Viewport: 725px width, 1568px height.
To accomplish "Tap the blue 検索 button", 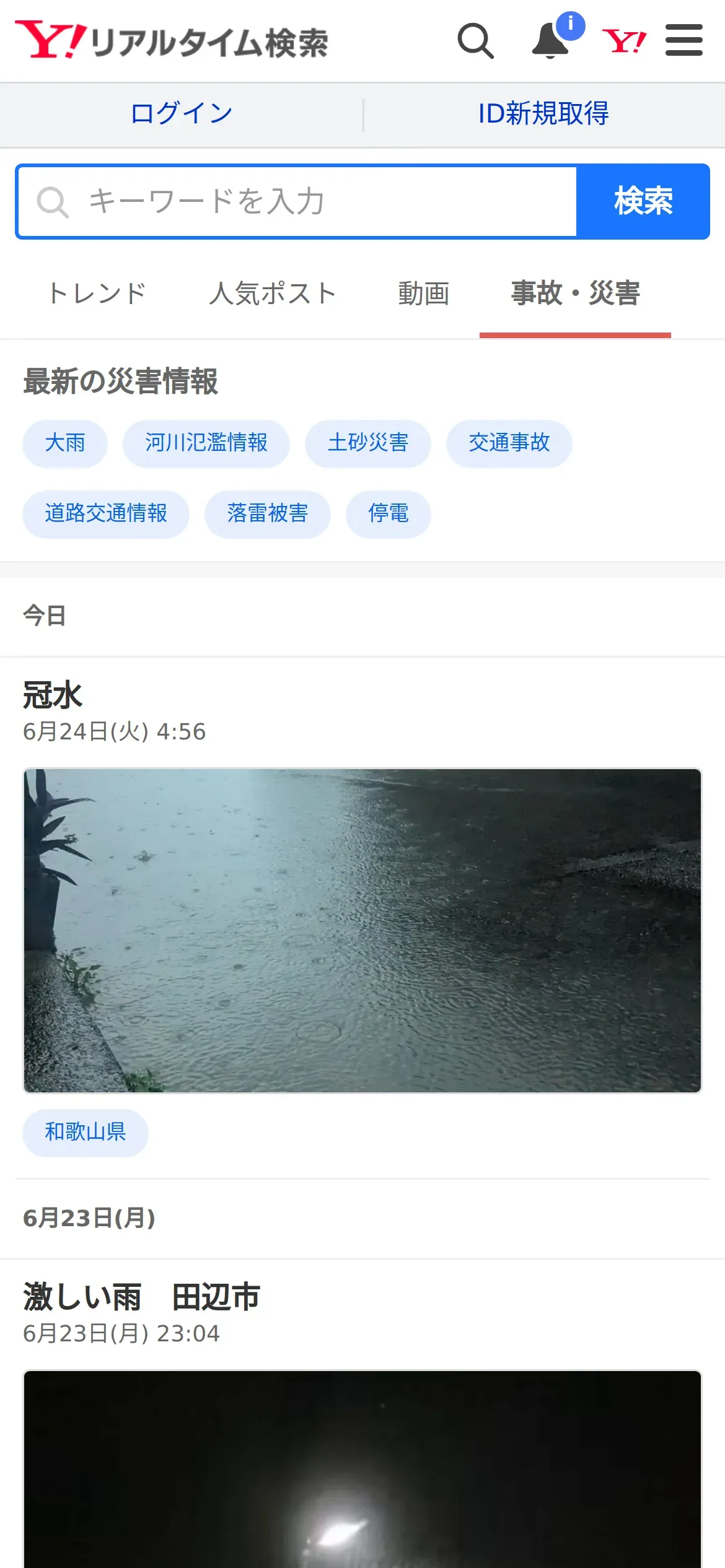I will point(643,202).
